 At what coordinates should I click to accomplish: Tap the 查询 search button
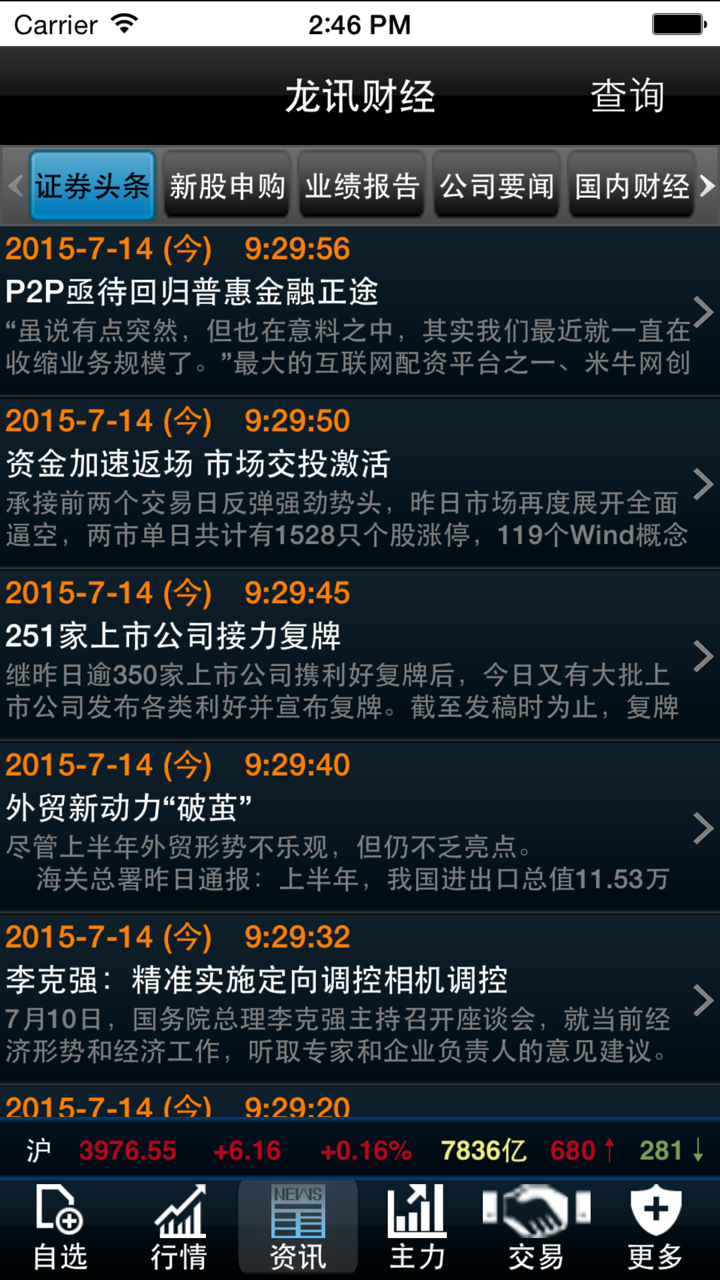point(627,97)
